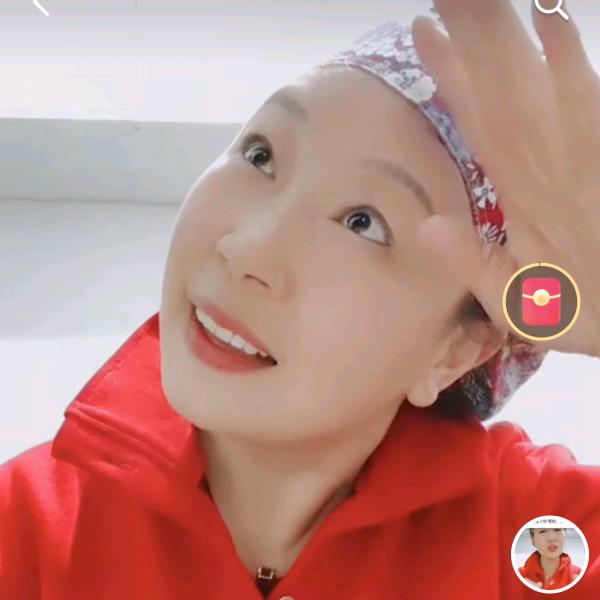This screenshot has width=600, height=600.
Task: Go back using the top-left arrow
Action: pos(39,6)
